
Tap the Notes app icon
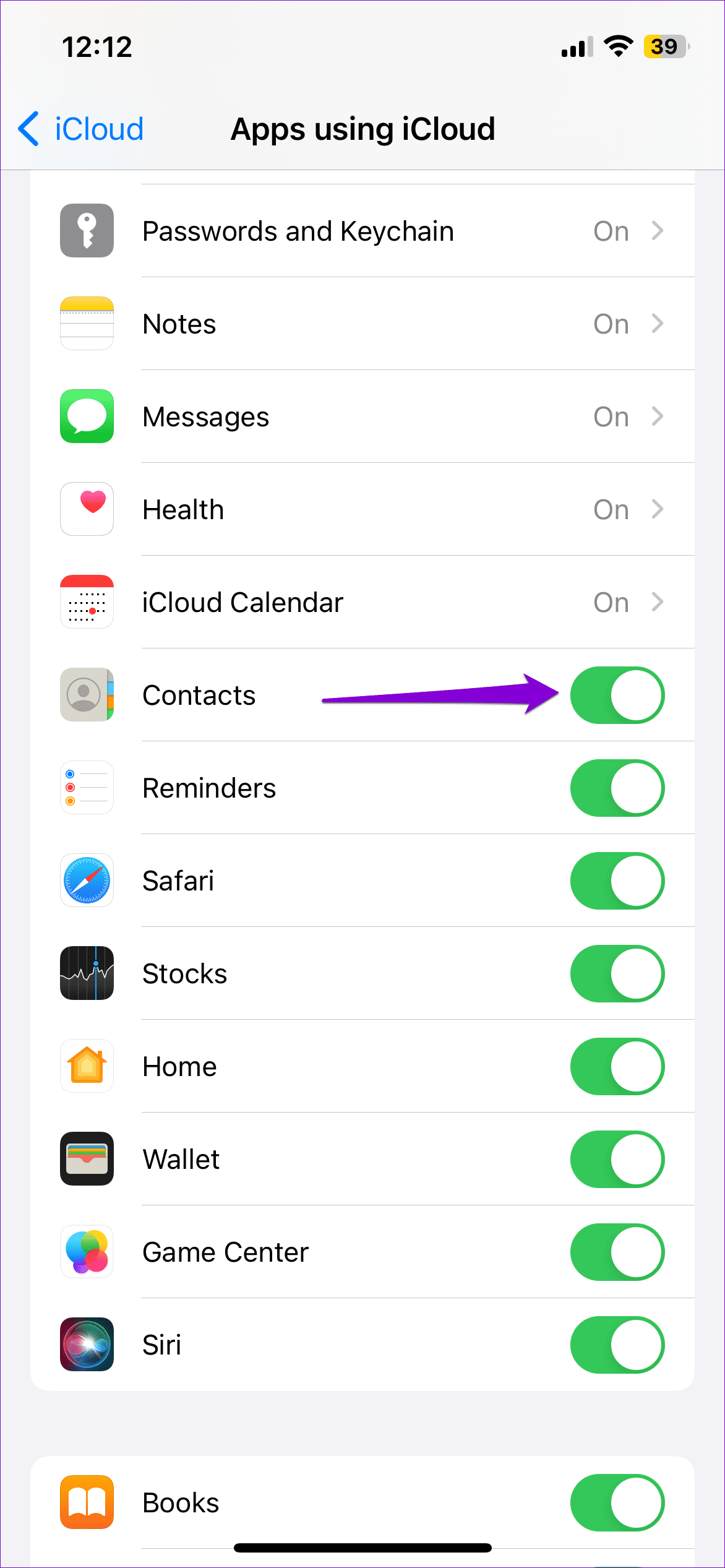(x=87, y=323)
